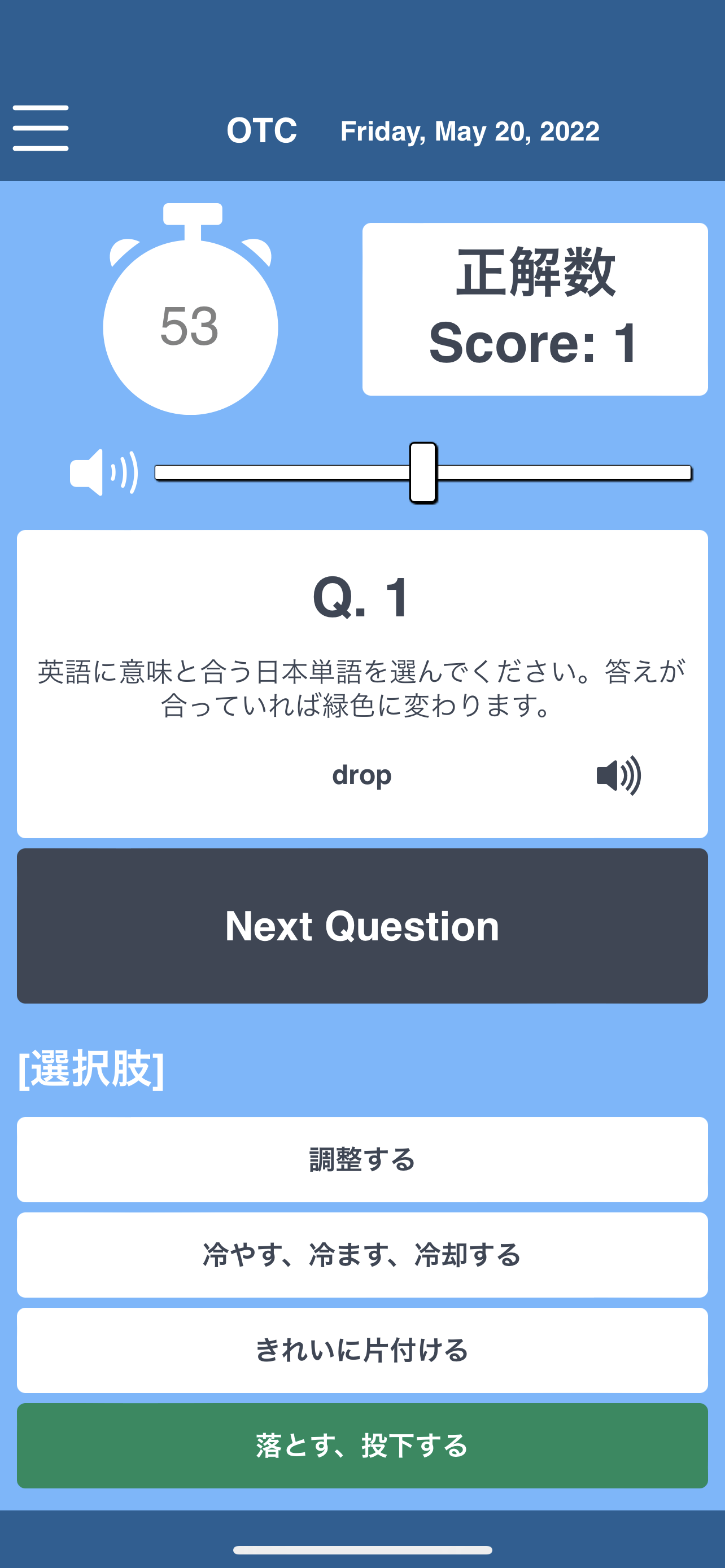Select the question text for drop
This screenshot has height=1568, width=725.
point(362,774)
